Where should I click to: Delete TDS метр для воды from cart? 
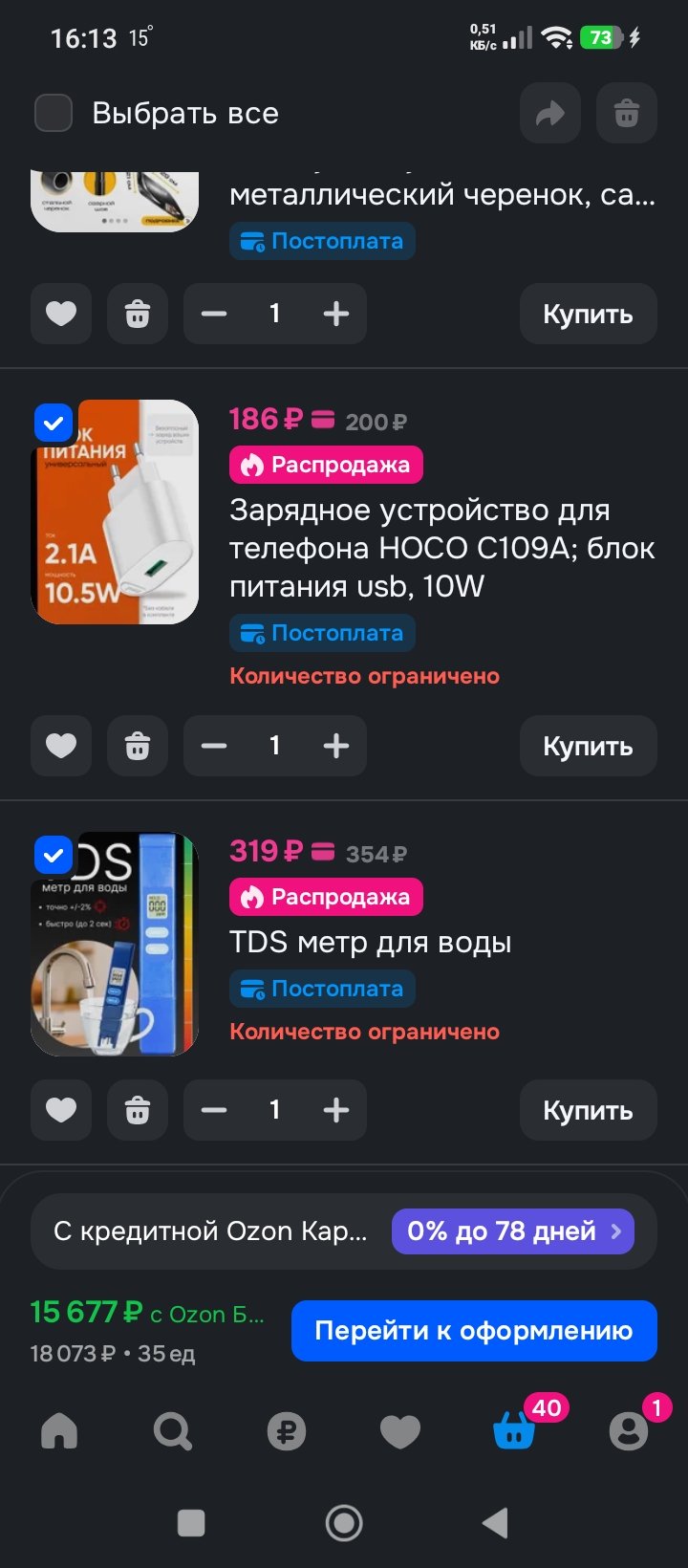pyautogui.click(x=138, y=1110)
